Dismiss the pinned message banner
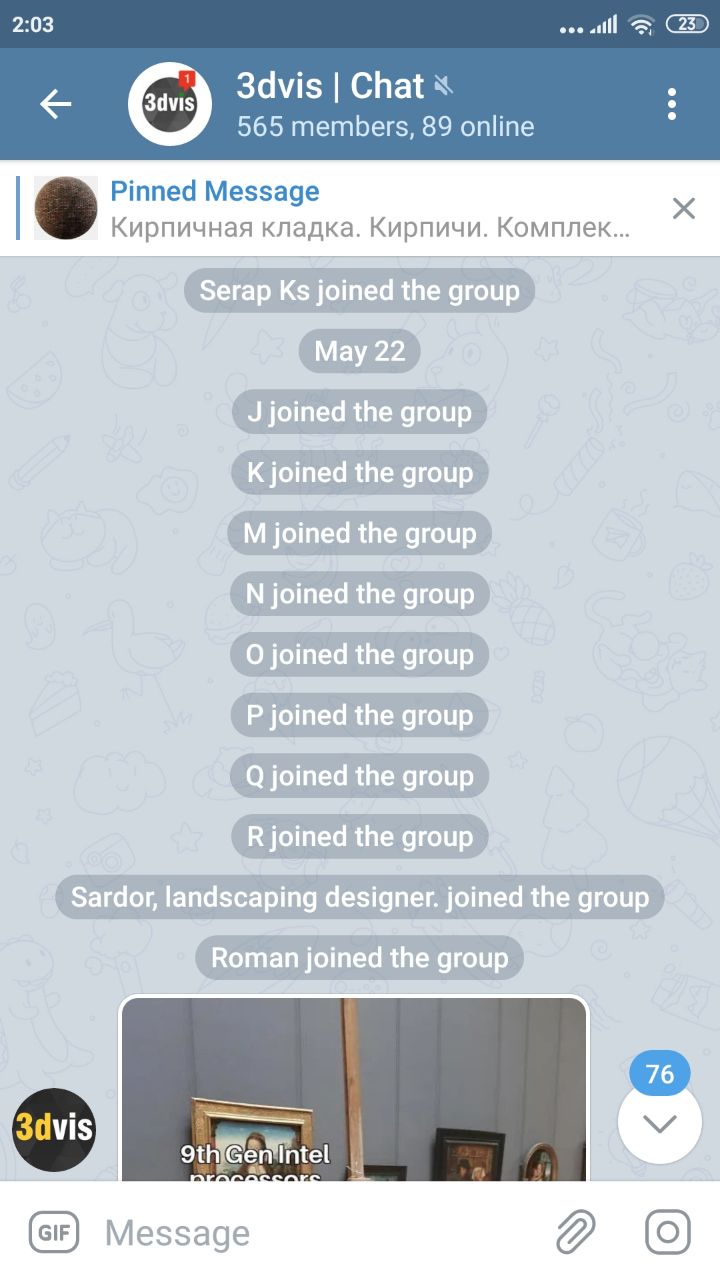Viewport: 720px width, 1280px height. click(683, 208)
